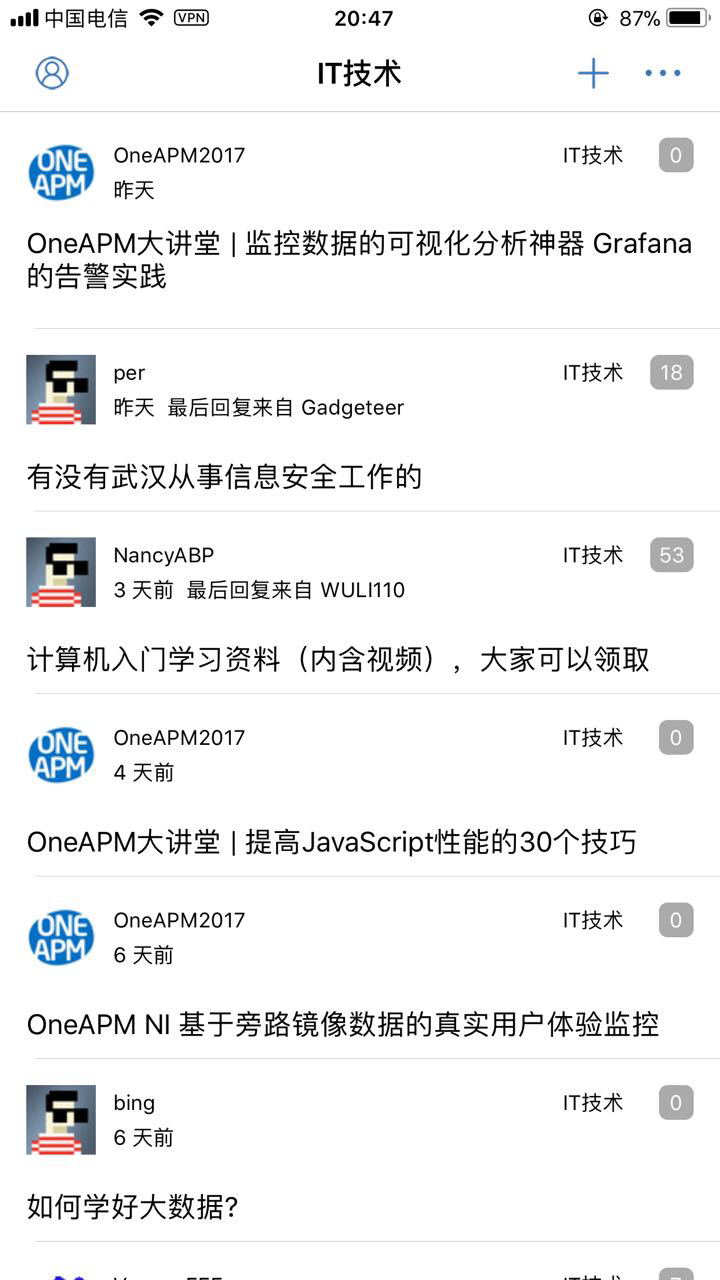Image resolution: width=720 pixels, height=1280 pixels.
Task: Open the Grafana 告警实践 post
Action: [x=359, y=260]
